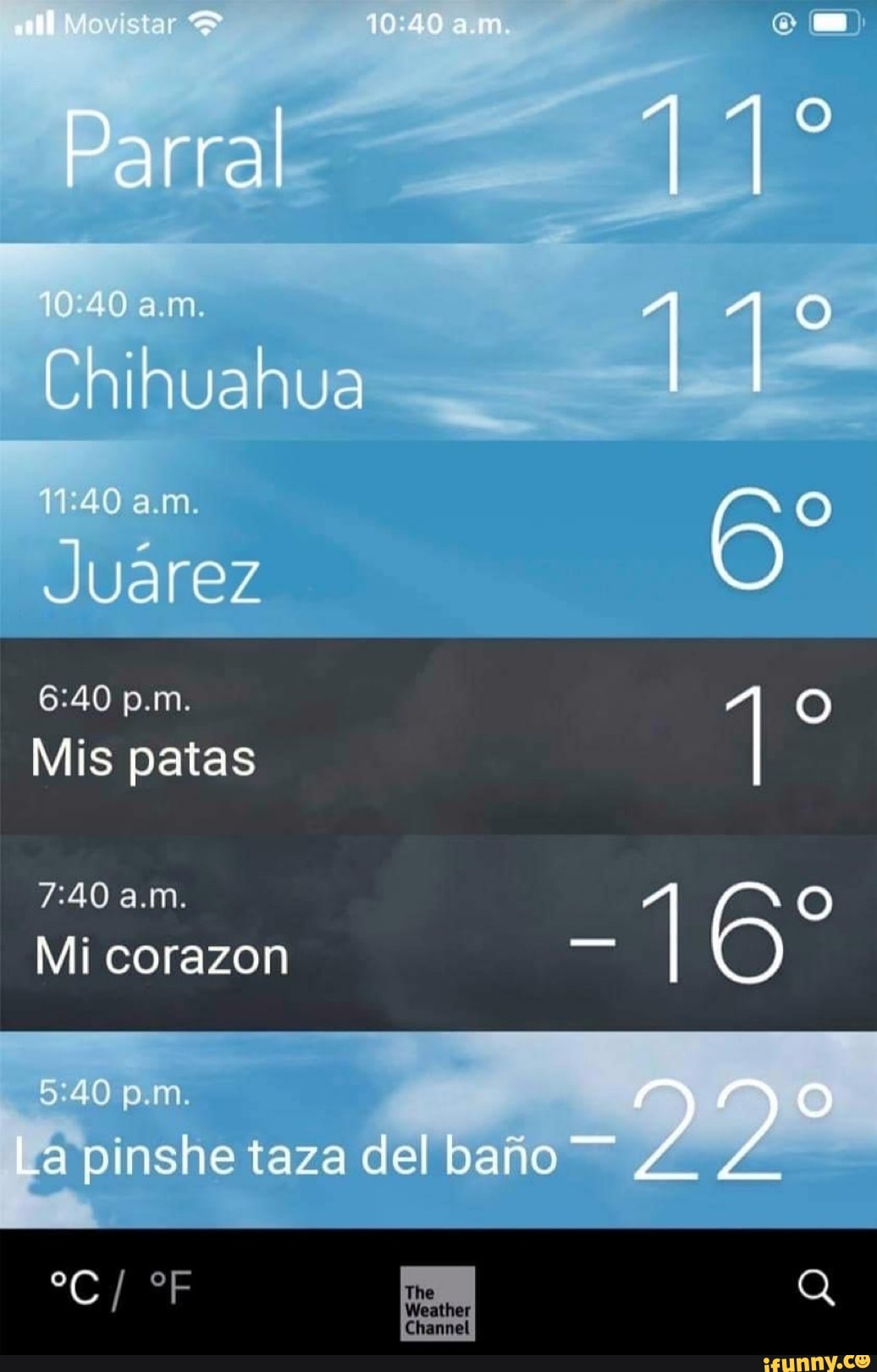Show weather for Mi corazon
Image resolution: width=877 pixels, height=1372 pixels.
tap(438, 932)
